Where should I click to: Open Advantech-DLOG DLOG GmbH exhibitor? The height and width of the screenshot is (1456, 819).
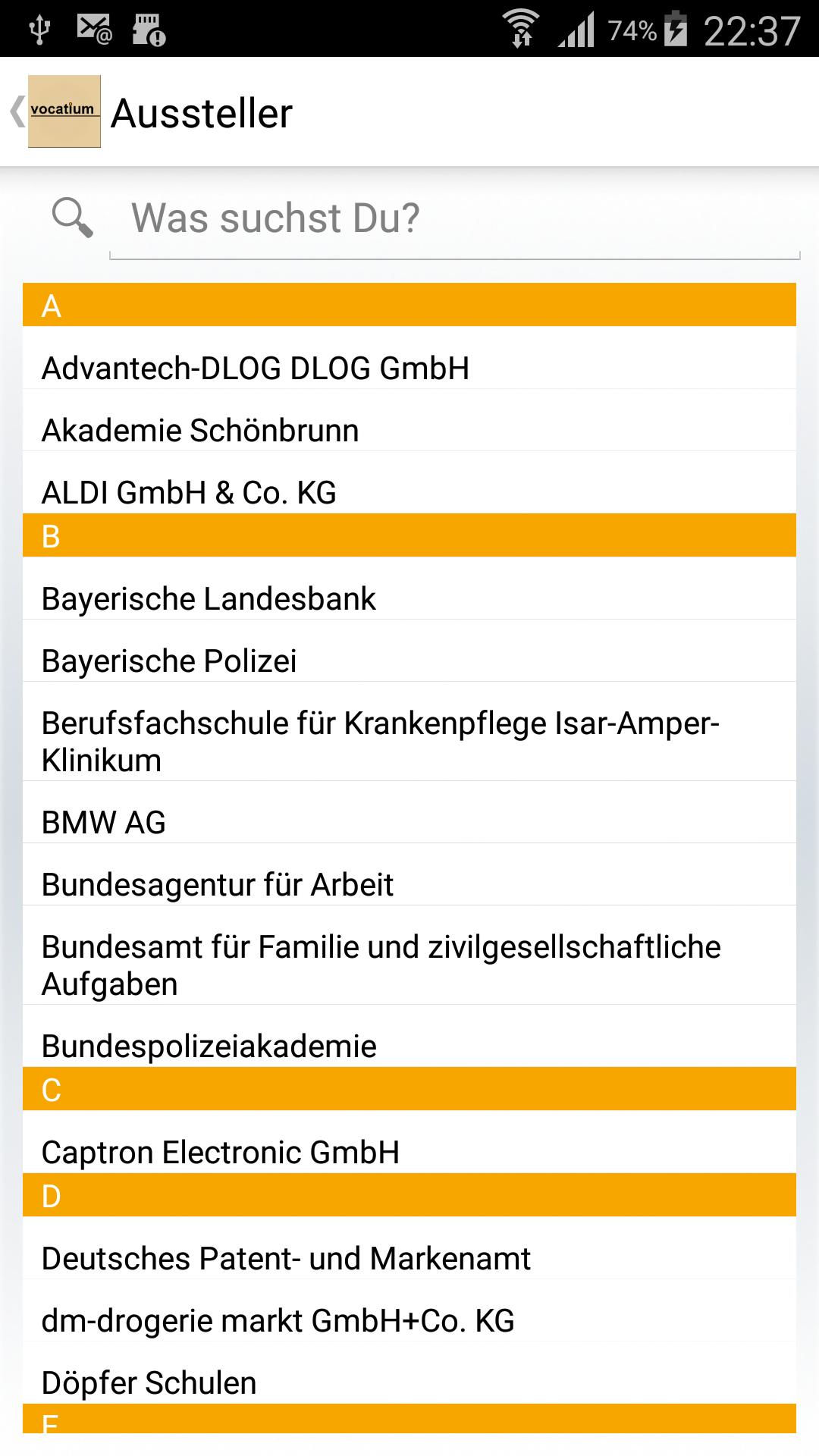[x=409, y=368]
